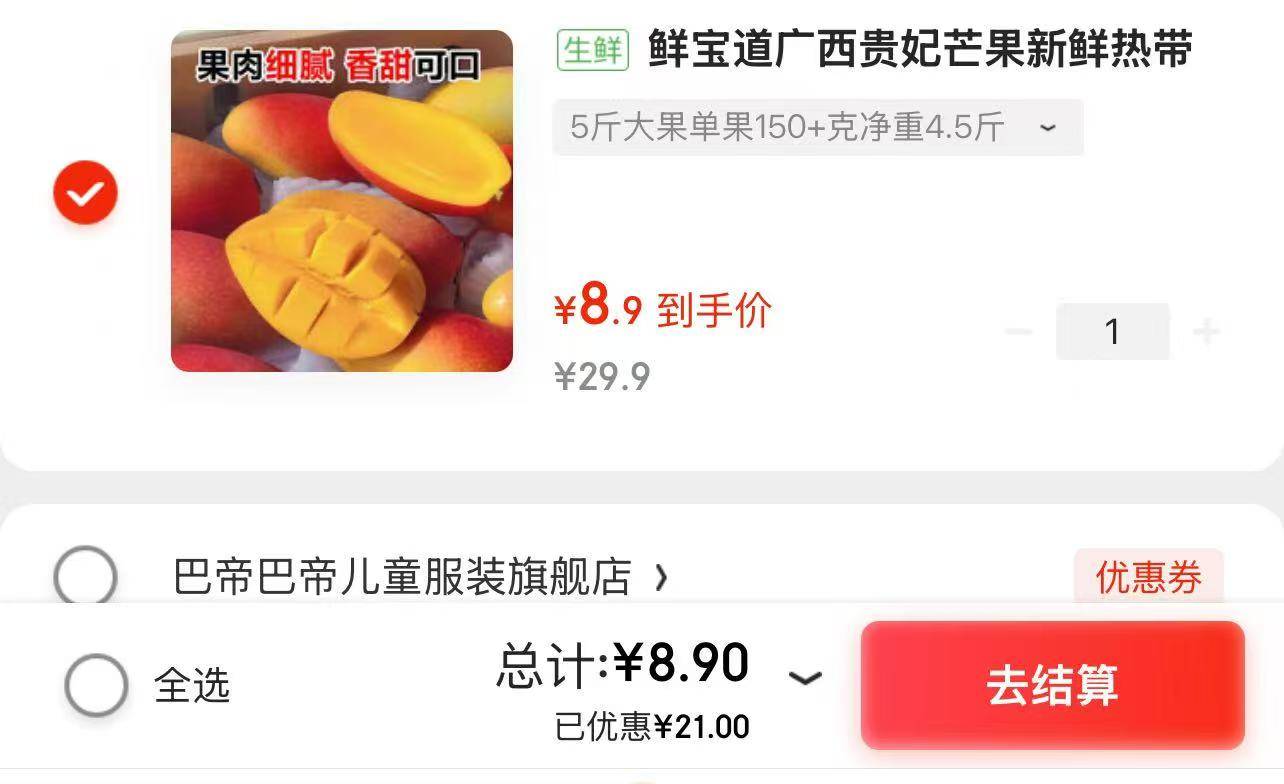Open 鲜宝道广西贵妃芒果 product title

920,50
